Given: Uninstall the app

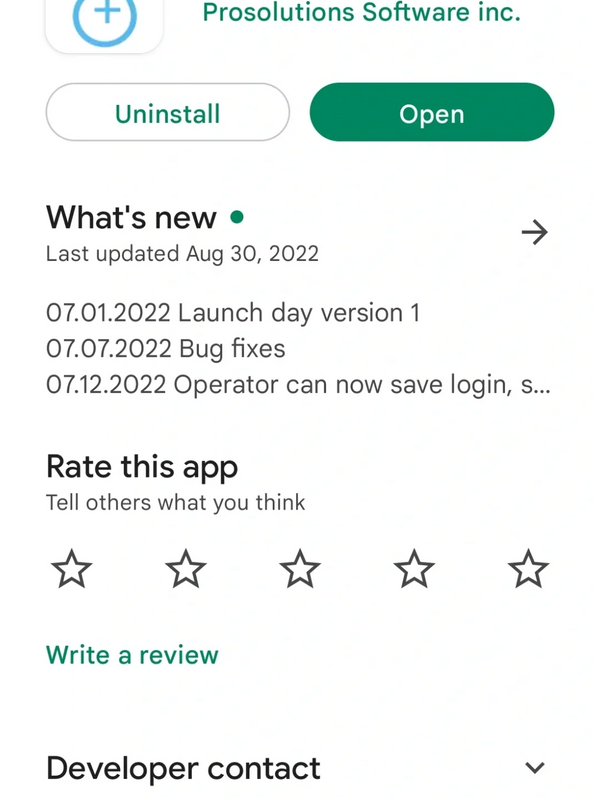Looking at the screenshot, I should pos(167,113).
